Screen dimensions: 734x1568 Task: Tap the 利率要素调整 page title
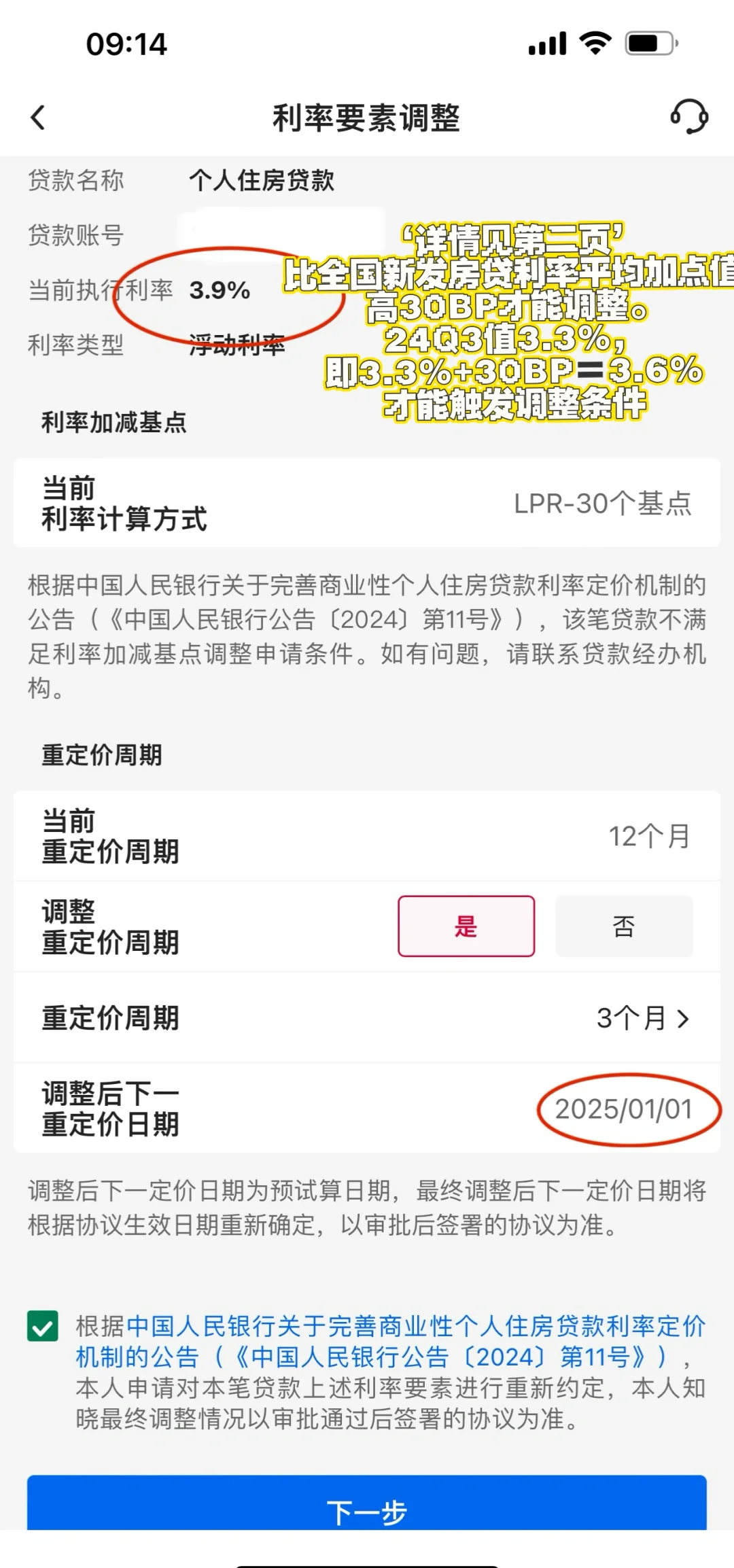click(x=367, y=117)
